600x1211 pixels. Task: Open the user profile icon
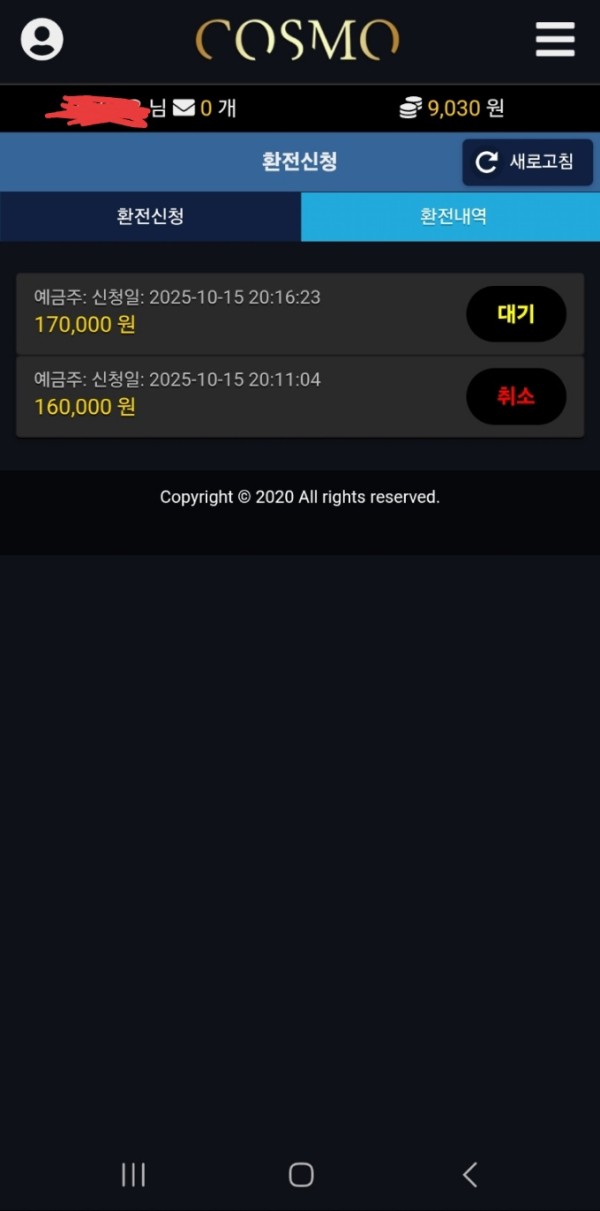[42, 40]
